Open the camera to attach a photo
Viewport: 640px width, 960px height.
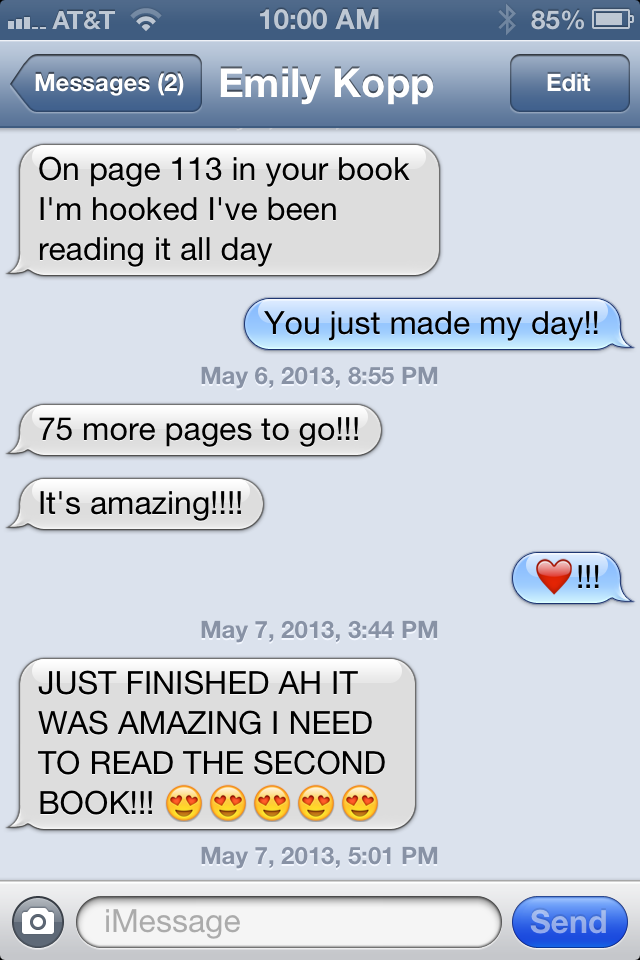coord(38,921)
